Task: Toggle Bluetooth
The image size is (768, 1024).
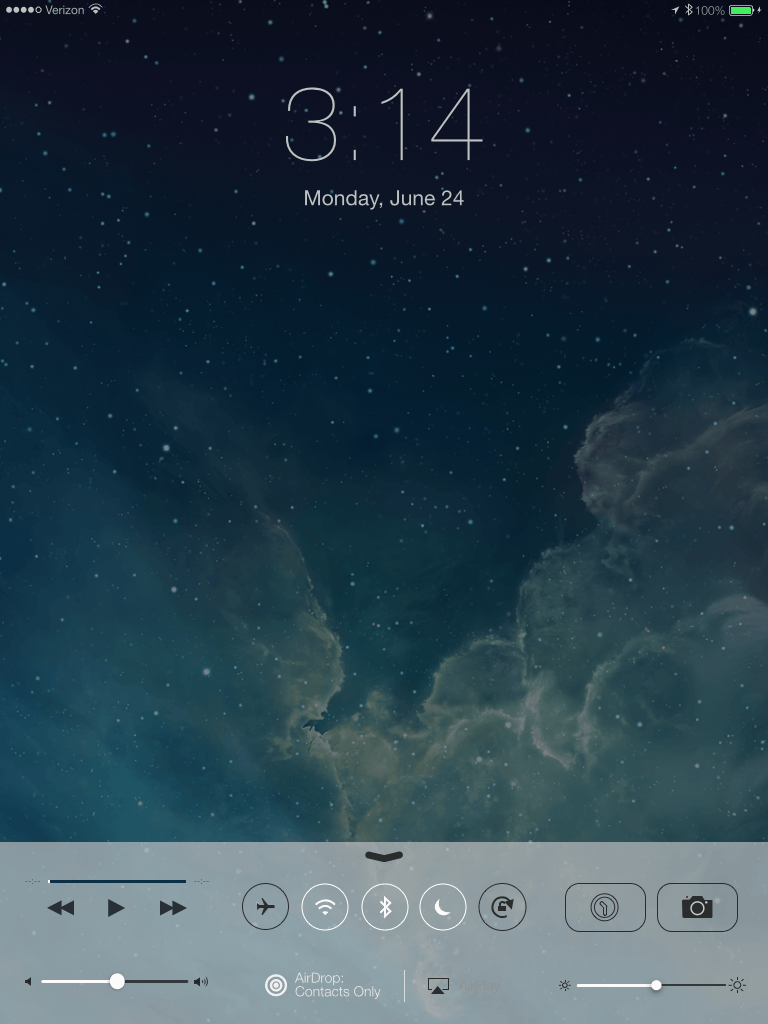Action: click(384, 907)
